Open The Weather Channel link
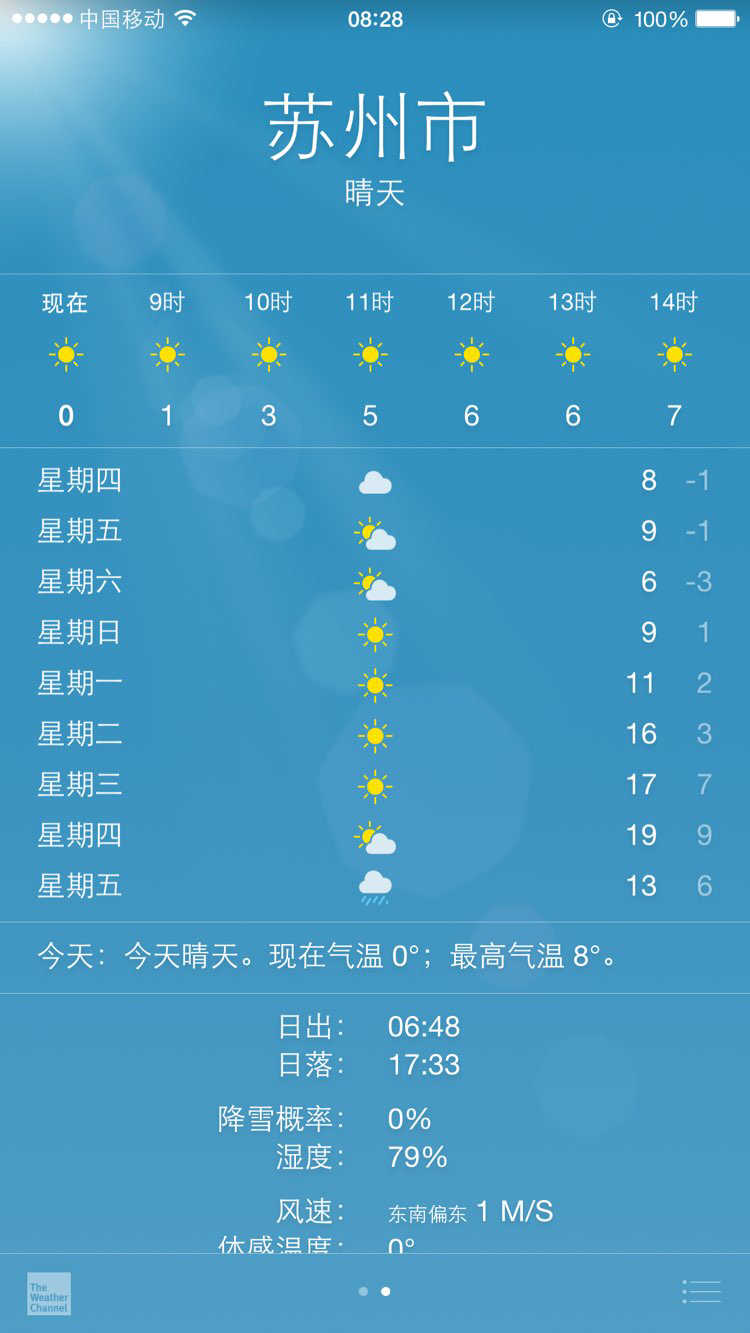 pyautogui.click(x=49, y=1293)
